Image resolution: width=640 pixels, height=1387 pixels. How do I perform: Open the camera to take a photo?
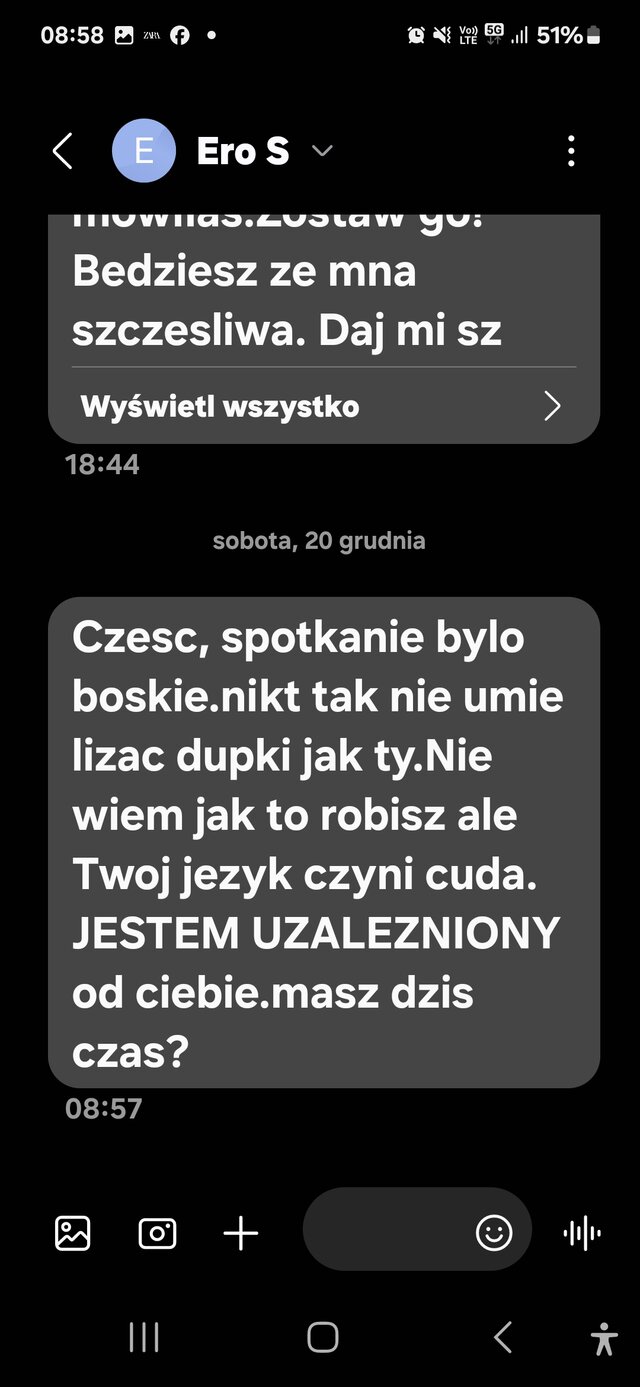click(157, 1233)
